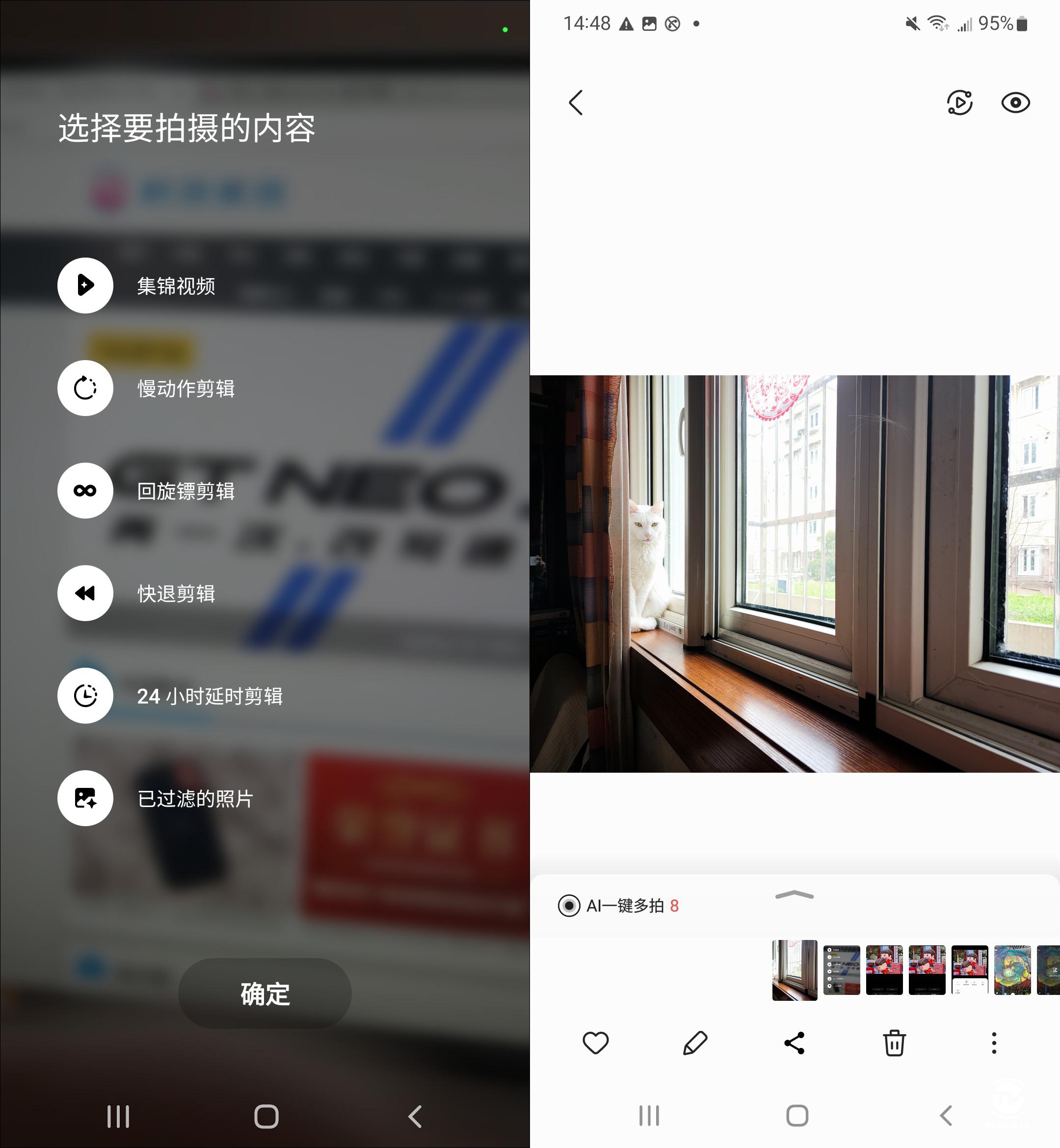
Task: Edit the photo with pencil icon
Action: pyautogui.click(x=695, y=1043)
